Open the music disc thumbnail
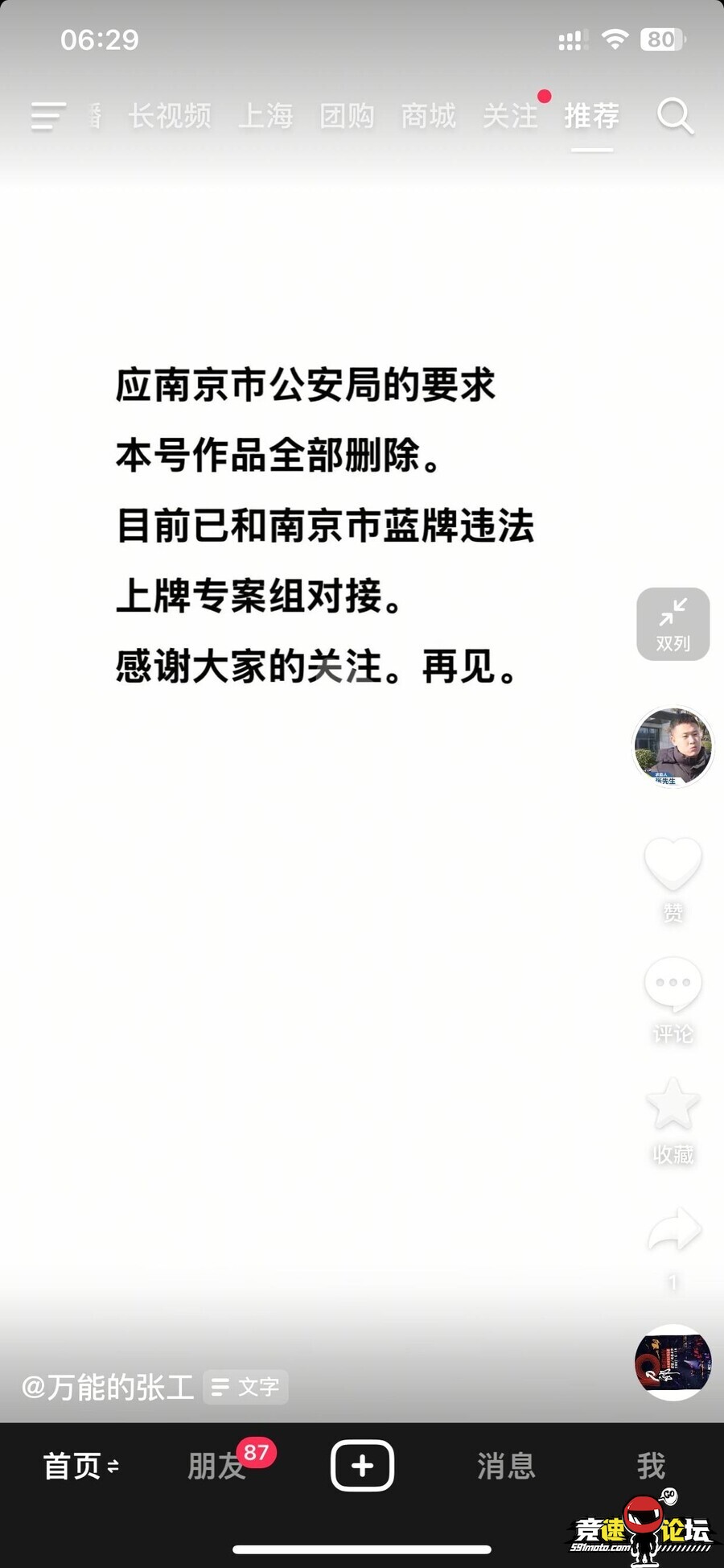The height and width of the screenshot is (1568, 724). tap(673, 1362)
